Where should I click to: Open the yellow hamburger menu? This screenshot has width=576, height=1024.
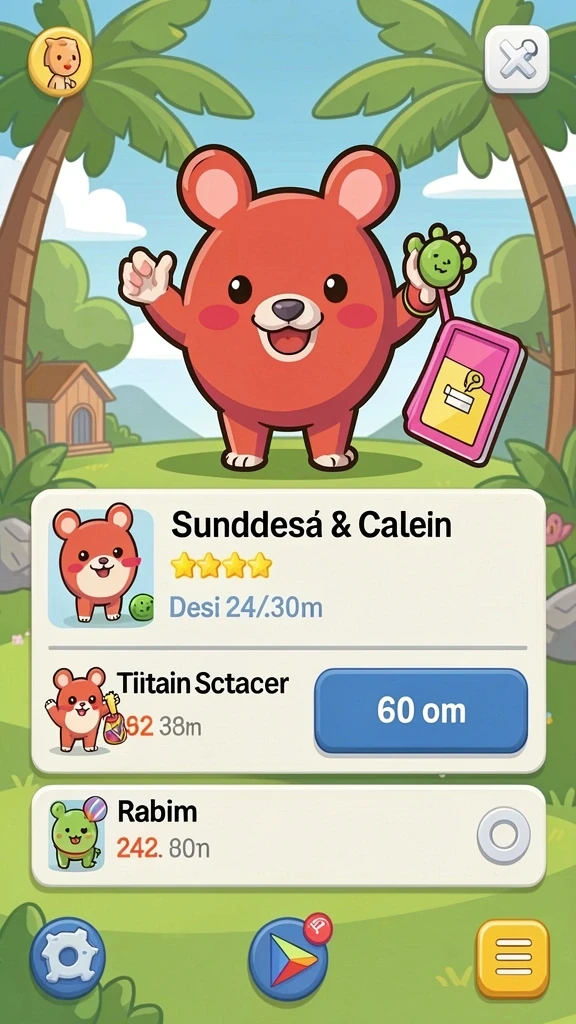point(513,958)
